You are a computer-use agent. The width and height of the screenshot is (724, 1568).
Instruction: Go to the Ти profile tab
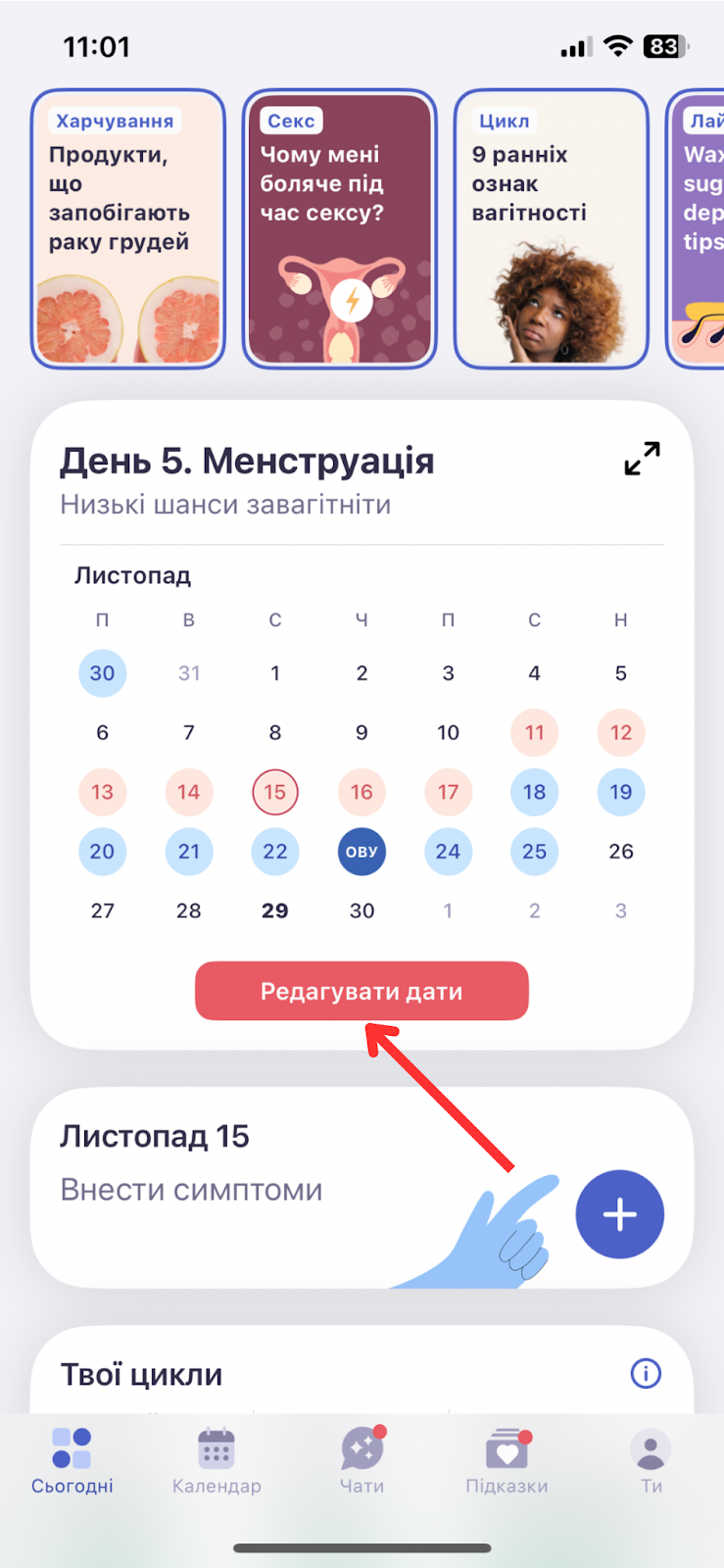(652, 1461)
